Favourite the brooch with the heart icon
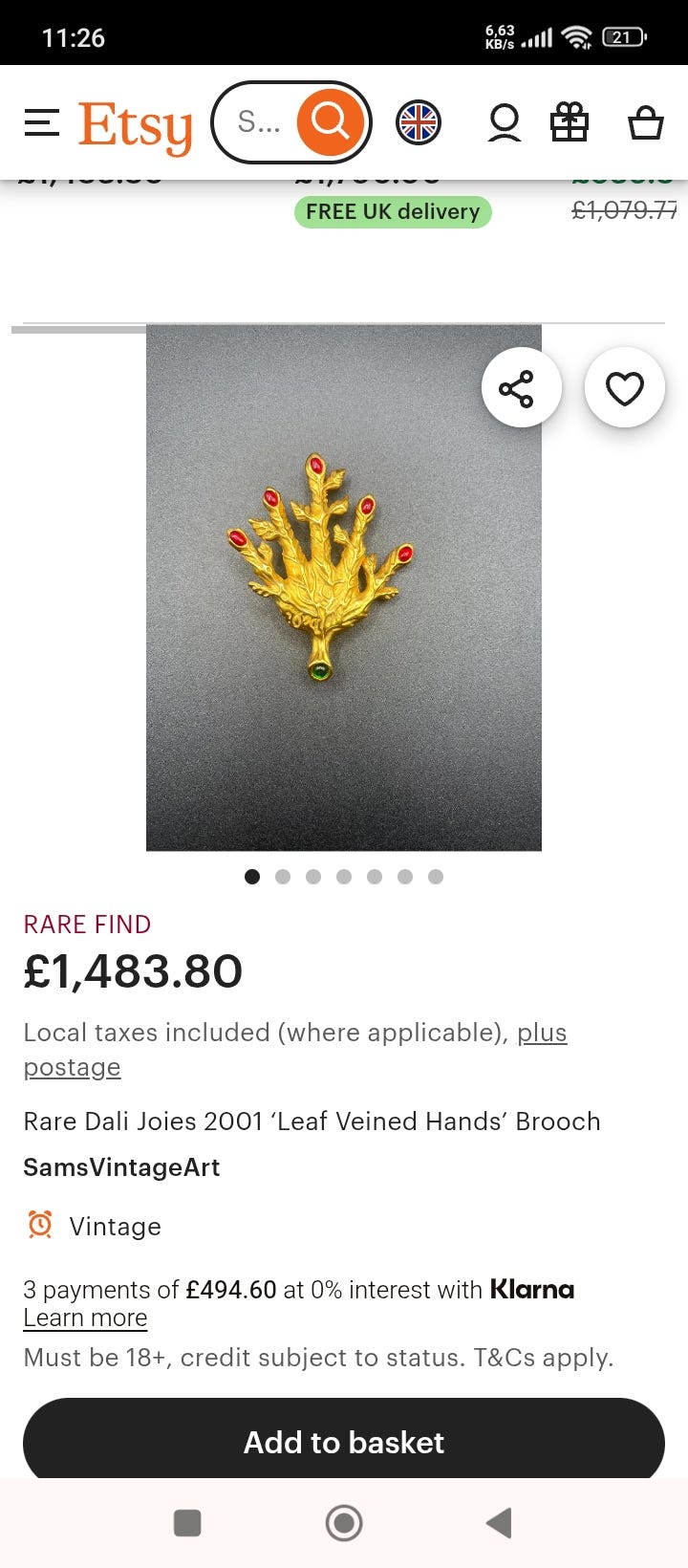The height and width of the screenshot is (1568, 688). click(x=624, y=388)
